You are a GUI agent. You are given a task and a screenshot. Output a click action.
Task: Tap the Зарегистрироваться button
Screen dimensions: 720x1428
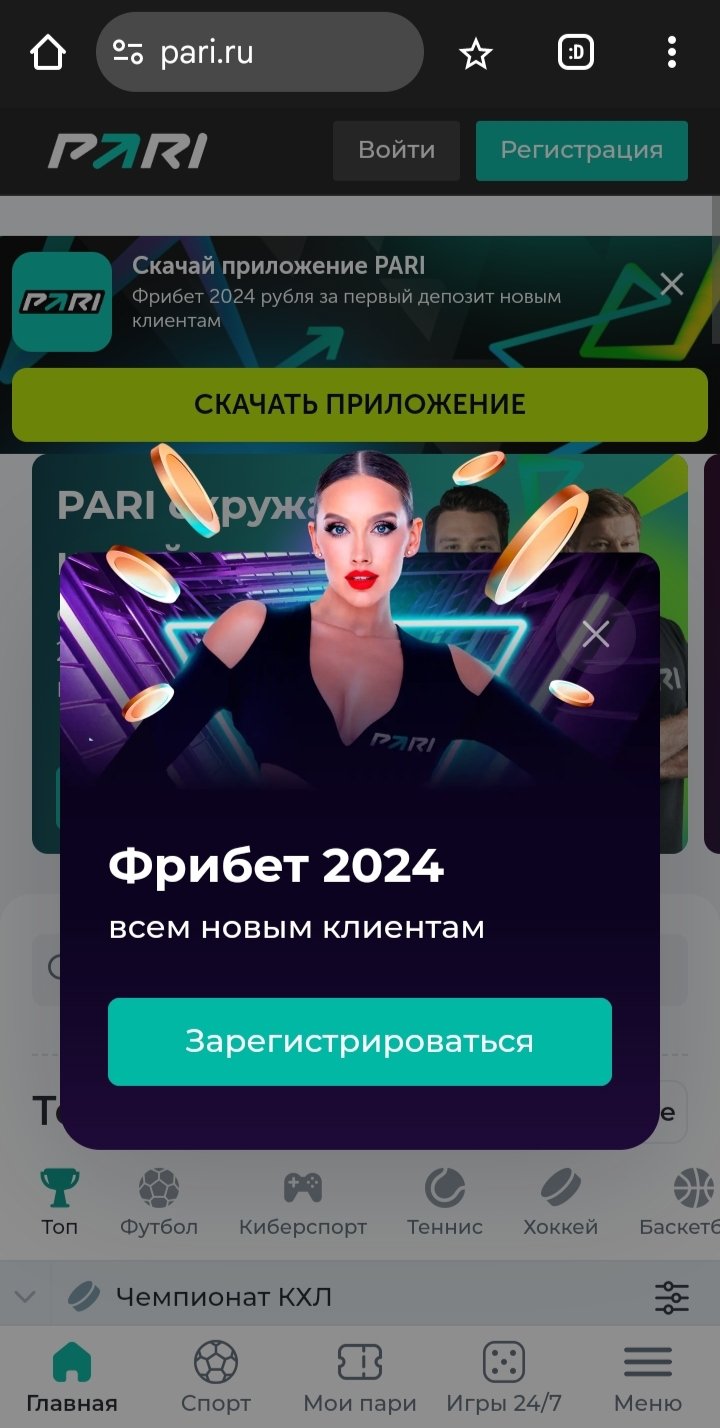360,1041
